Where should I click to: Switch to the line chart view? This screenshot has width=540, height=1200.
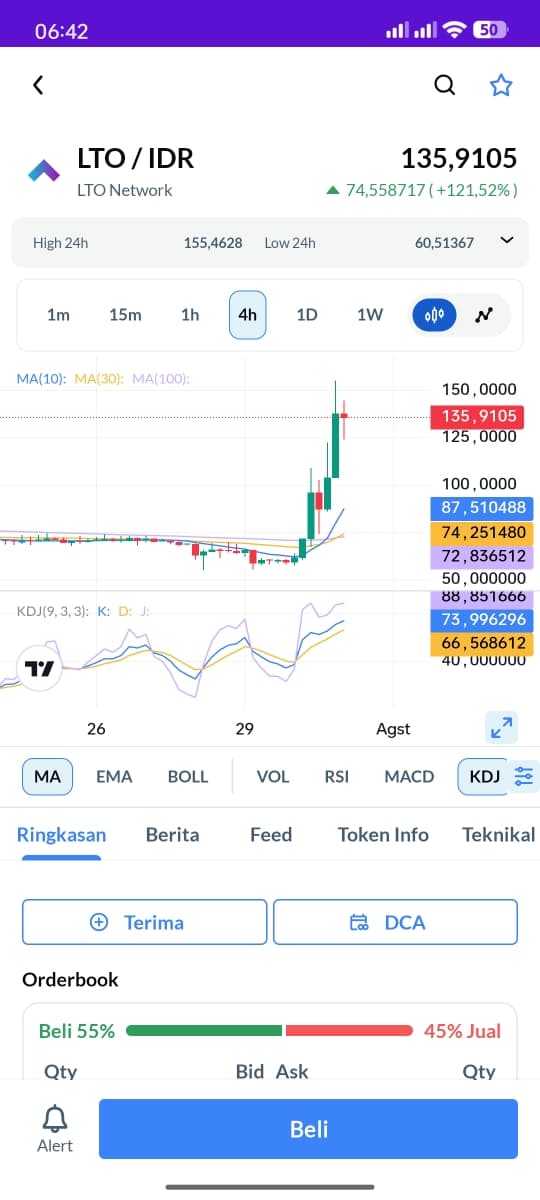pyautogui.click(x=485, y=315)
